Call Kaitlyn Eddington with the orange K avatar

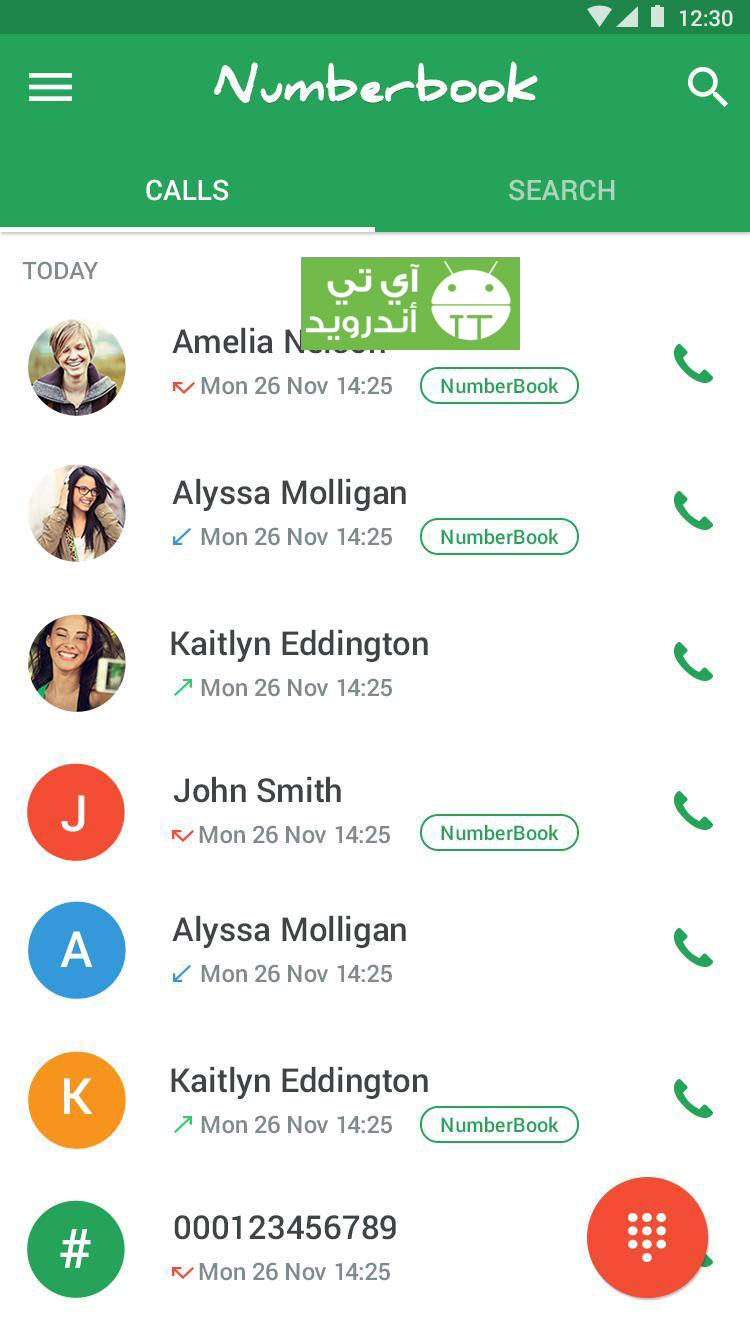click(692, 1098)
